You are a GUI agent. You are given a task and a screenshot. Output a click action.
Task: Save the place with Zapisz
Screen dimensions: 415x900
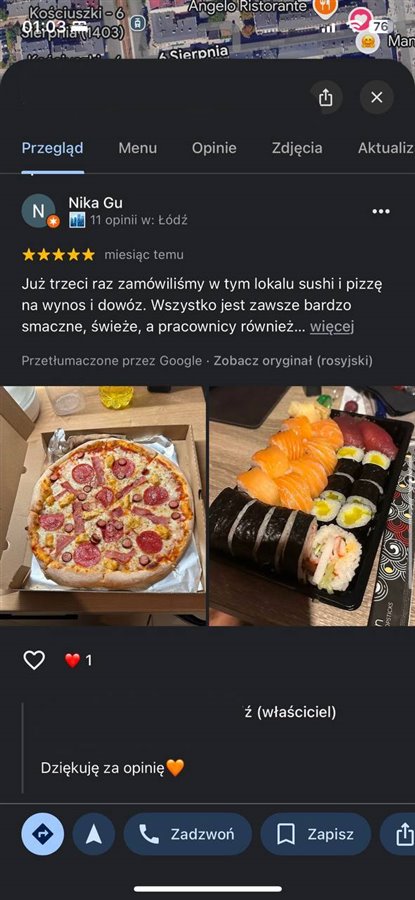[x=316, y=834]
